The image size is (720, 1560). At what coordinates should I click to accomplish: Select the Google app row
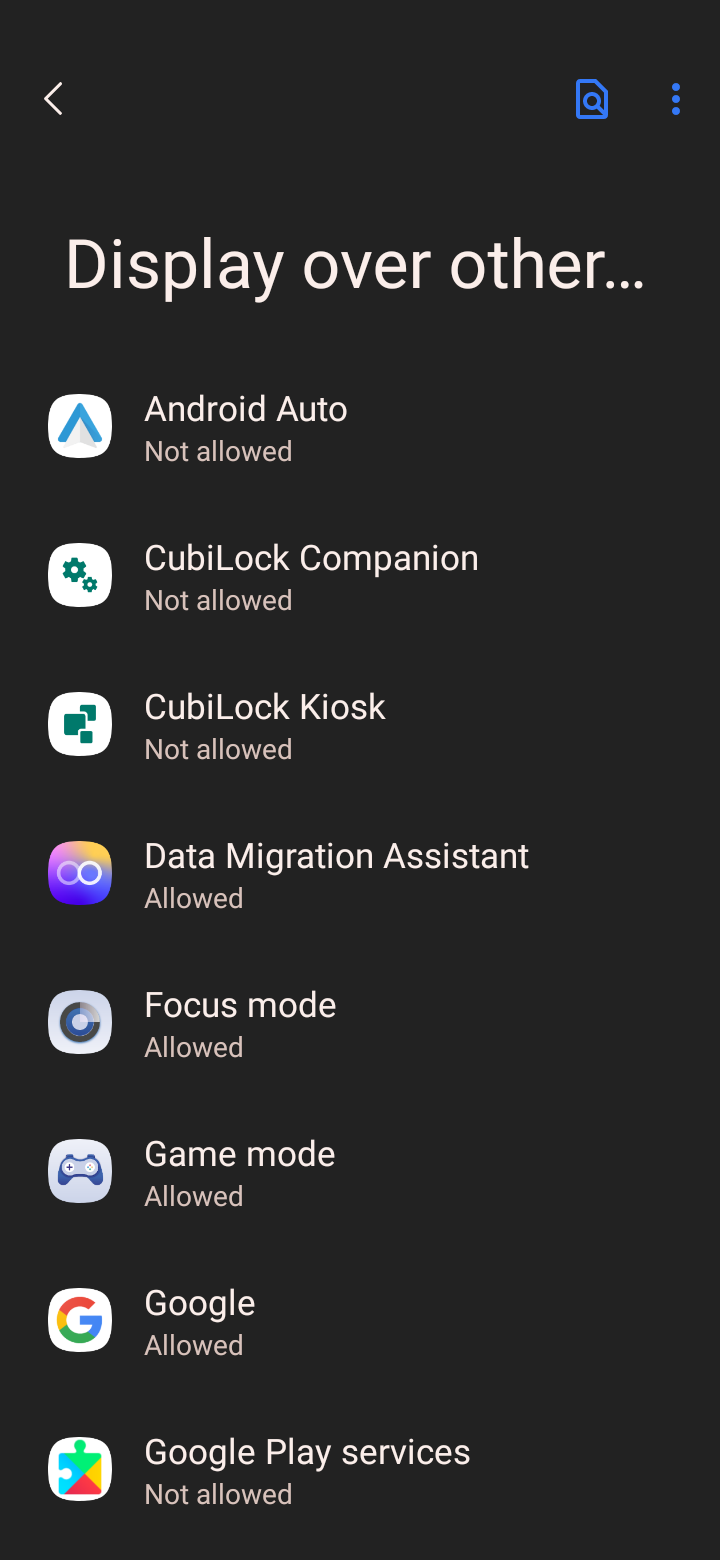pyautogui.click(x=360, y=1321)
